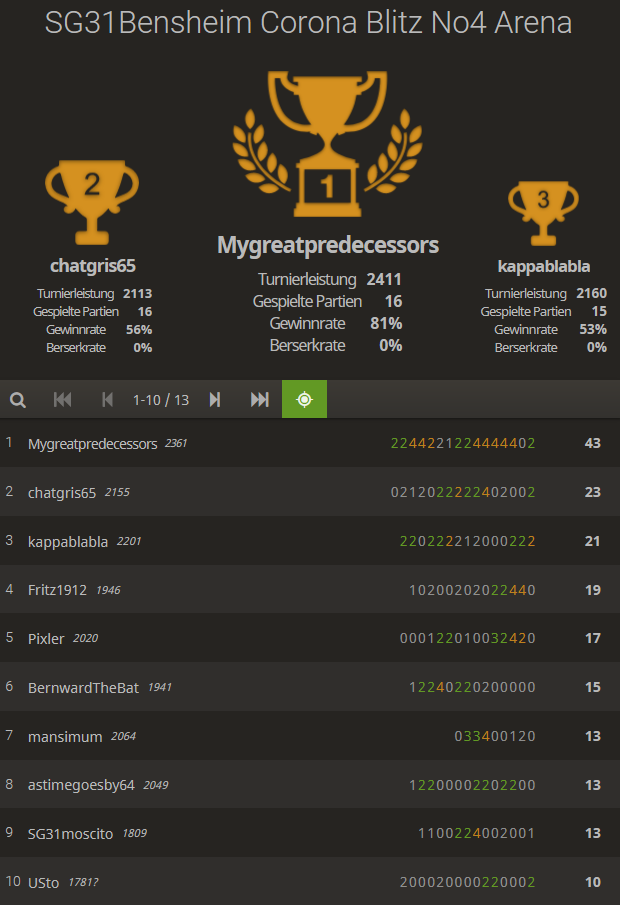Open Mygreatpredecessors' name on the winner podium

(x=328, y=245)
